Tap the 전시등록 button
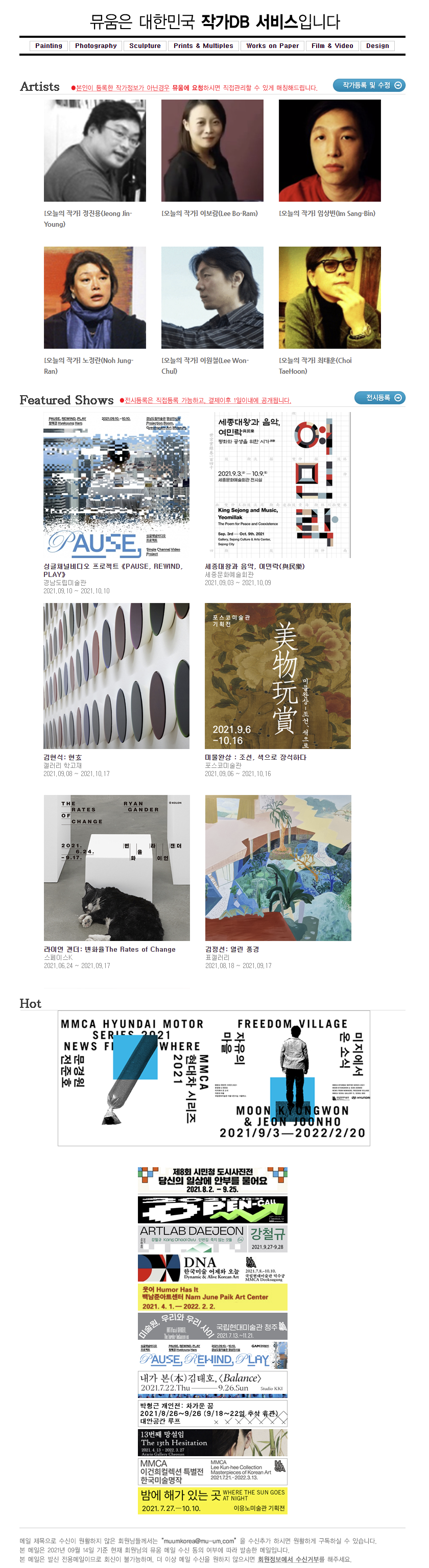 coord(379,397)
